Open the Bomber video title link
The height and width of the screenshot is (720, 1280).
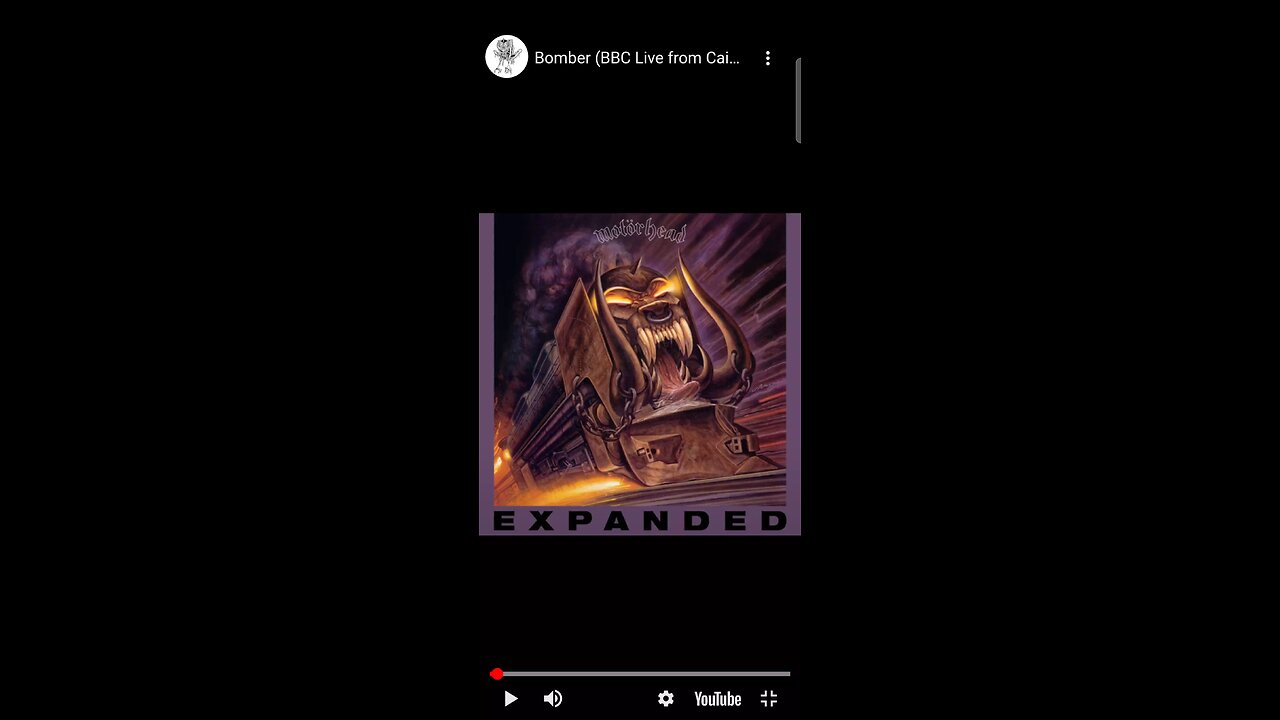click(x=637, y=58)
